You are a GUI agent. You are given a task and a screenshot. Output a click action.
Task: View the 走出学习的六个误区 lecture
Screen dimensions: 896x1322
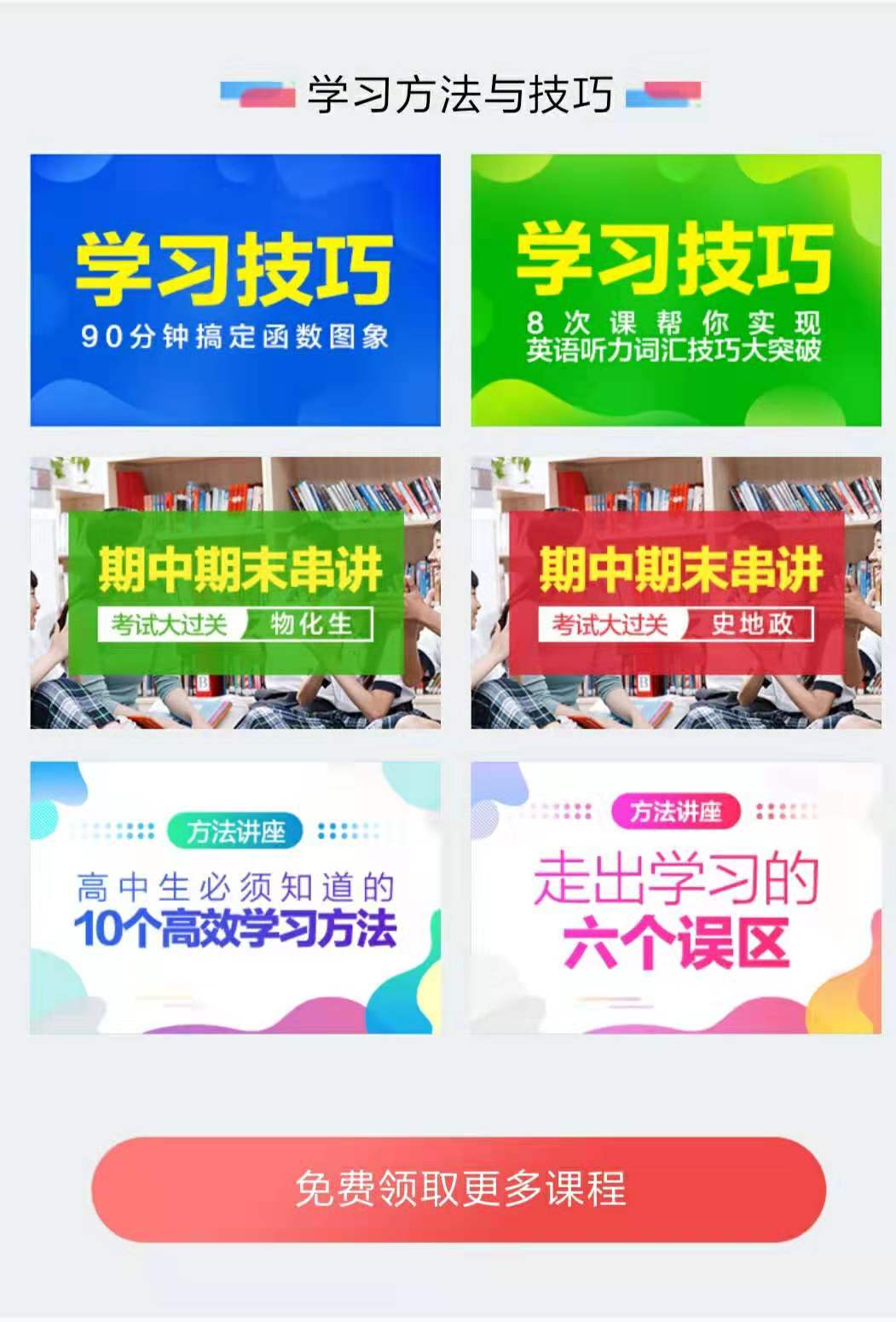click(x=675, y=897)
